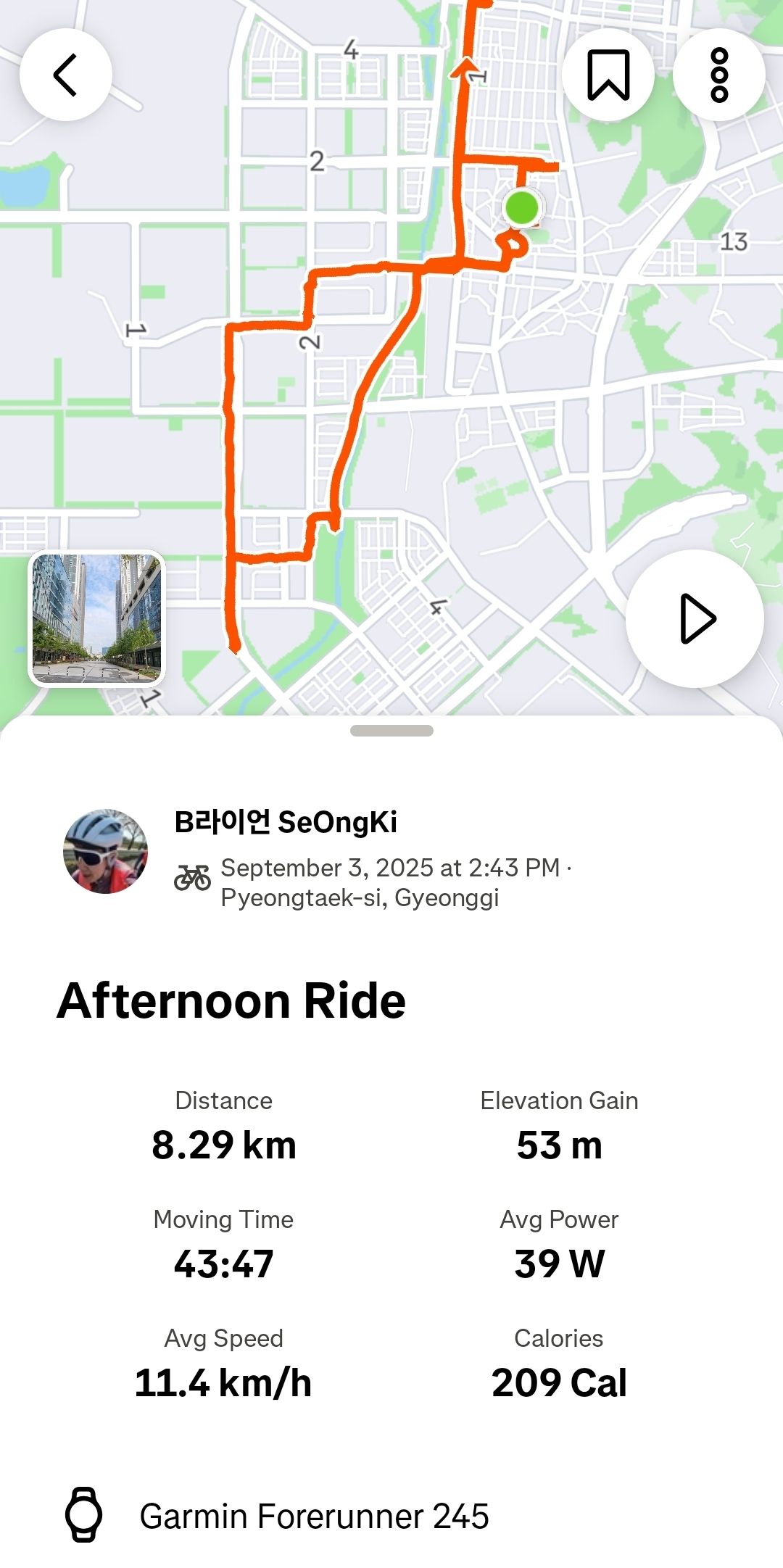Open athlete name B라이언 SeOngKi
Screen dimensions: 783x1568
286,822
